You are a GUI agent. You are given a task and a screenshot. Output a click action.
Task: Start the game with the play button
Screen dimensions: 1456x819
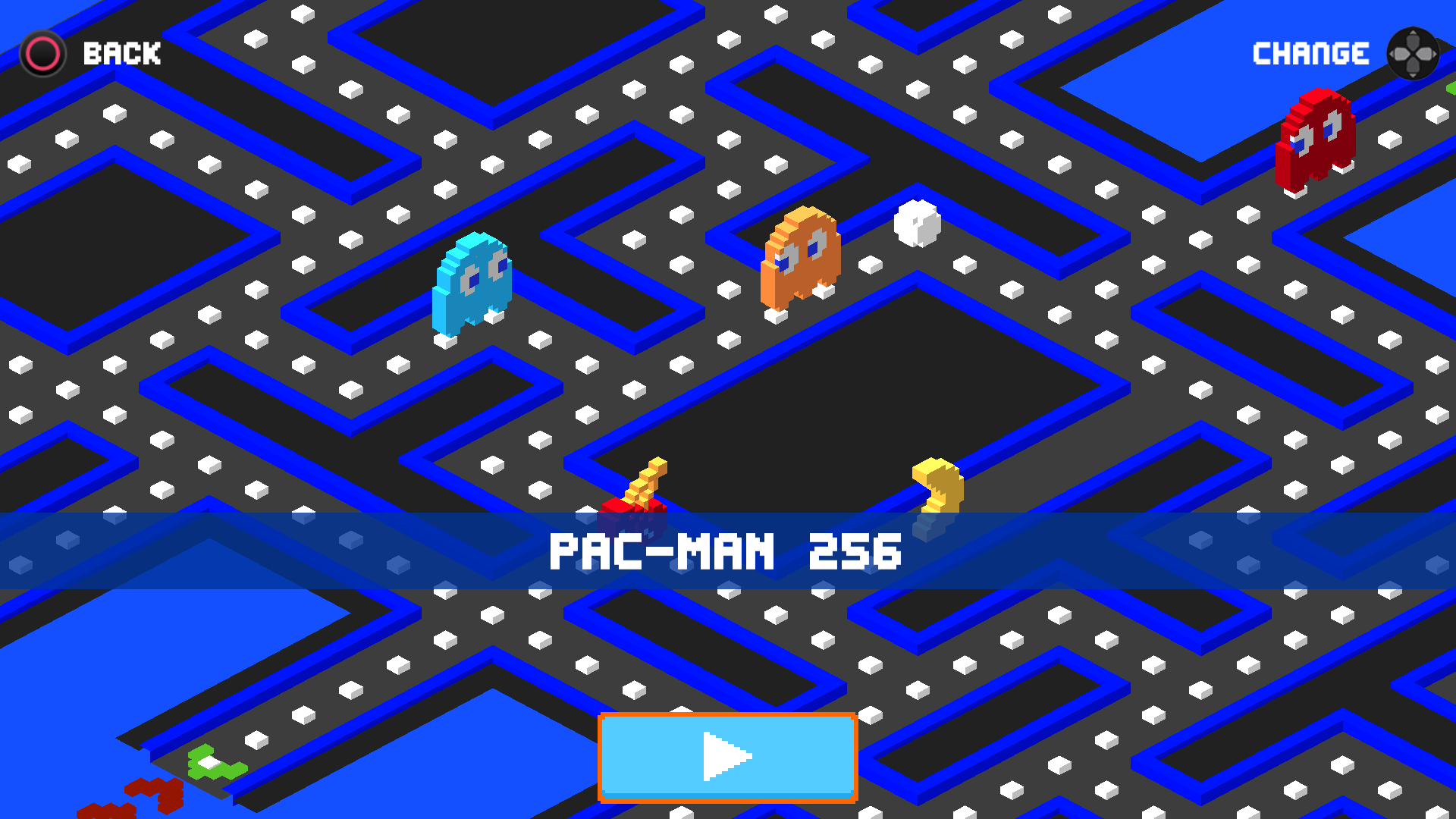tap(727, 756)
